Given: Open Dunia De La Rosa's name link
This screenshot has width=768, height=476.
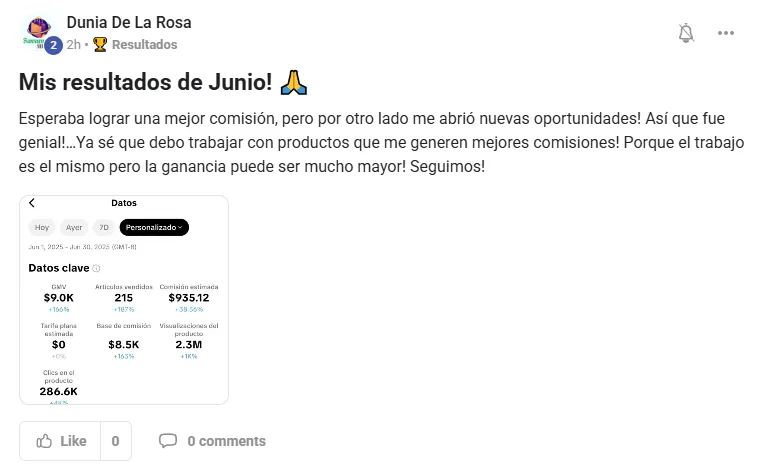Looking at the screenshot, I should pyautogui.click(x=129, y=22).
